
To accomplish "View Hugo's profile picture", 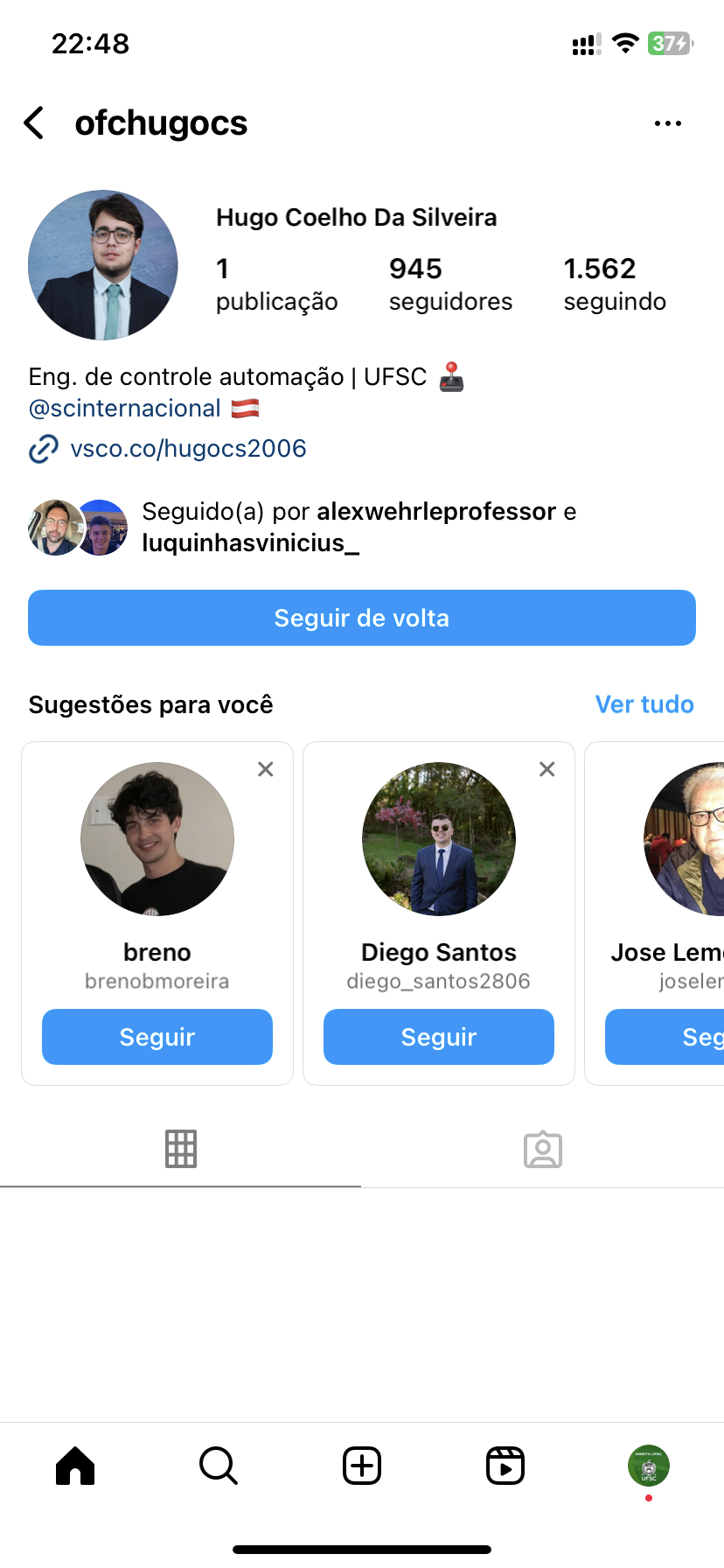I will 103,265.
